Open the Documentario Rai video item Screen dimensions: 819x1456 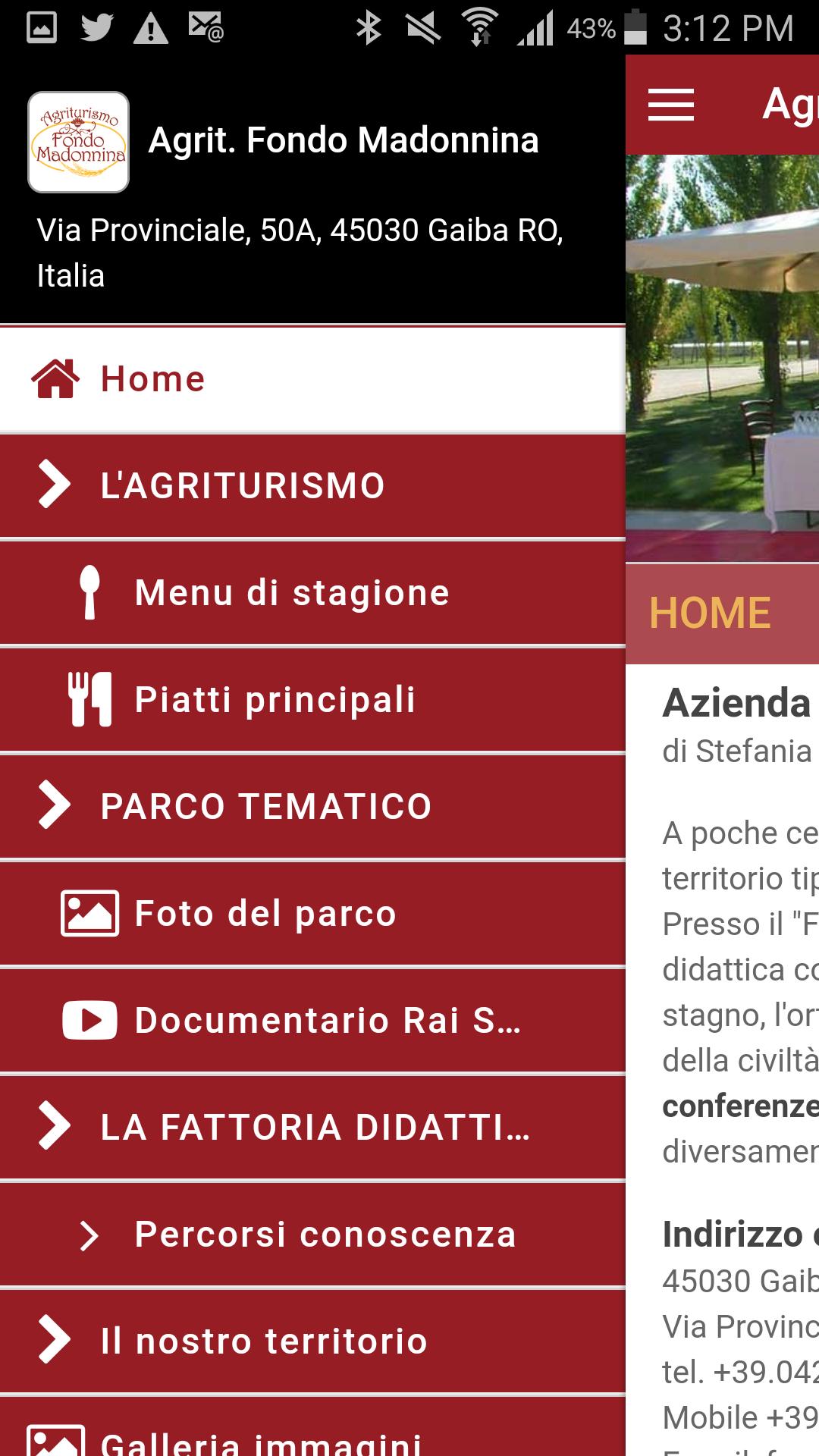point(312,1020)
